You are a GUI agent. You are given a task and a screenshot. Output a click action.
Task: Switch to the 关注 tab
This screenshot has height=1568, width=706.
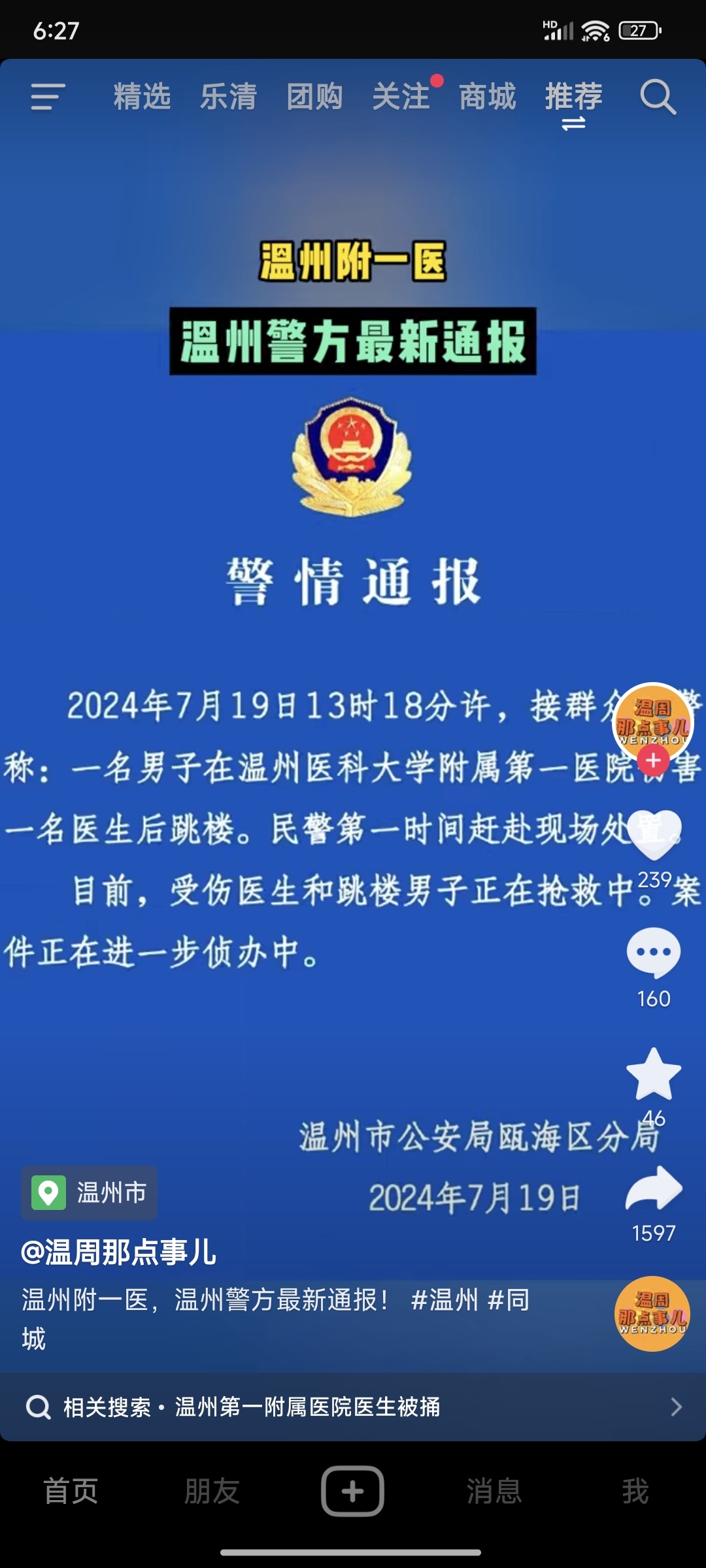coord(401,97)
